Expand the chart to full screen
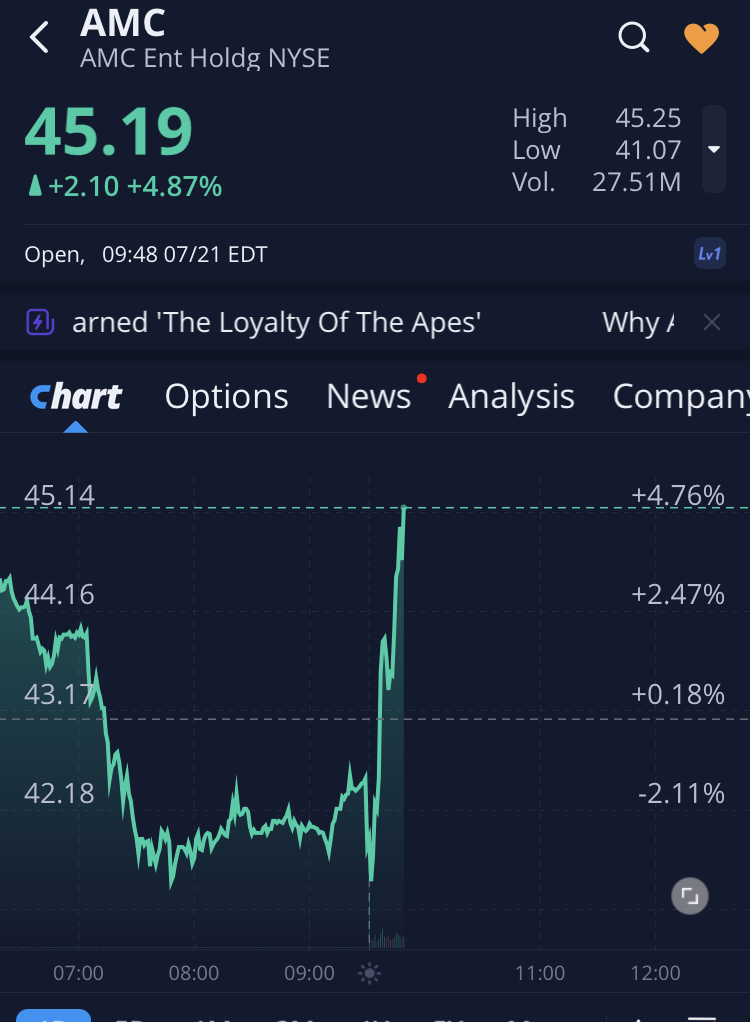The image size is (750, 1022). click(688, 895)
